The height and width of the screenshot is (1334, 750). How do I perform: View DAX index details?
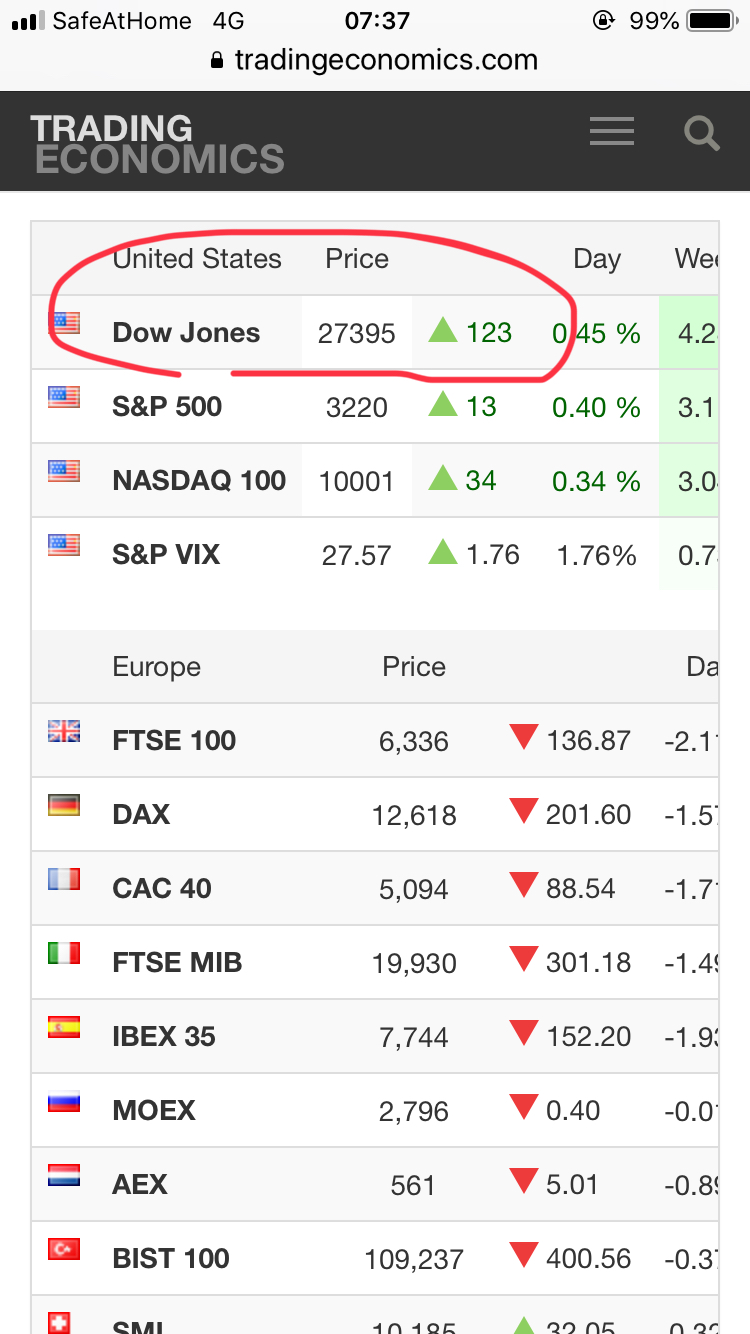pos(141,815)
